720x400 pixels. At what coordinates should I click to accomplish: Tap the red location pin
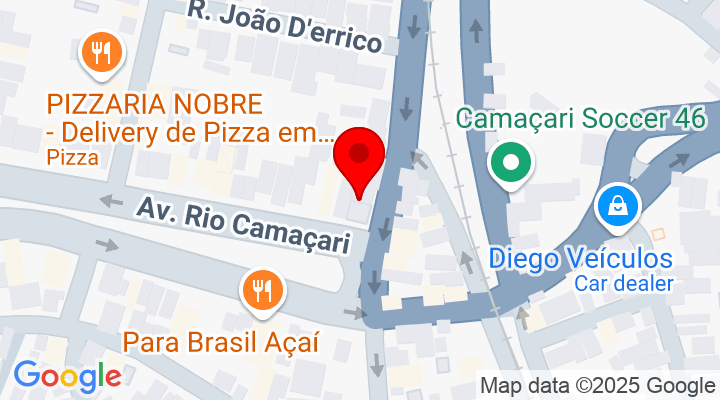tap(363, 158)
